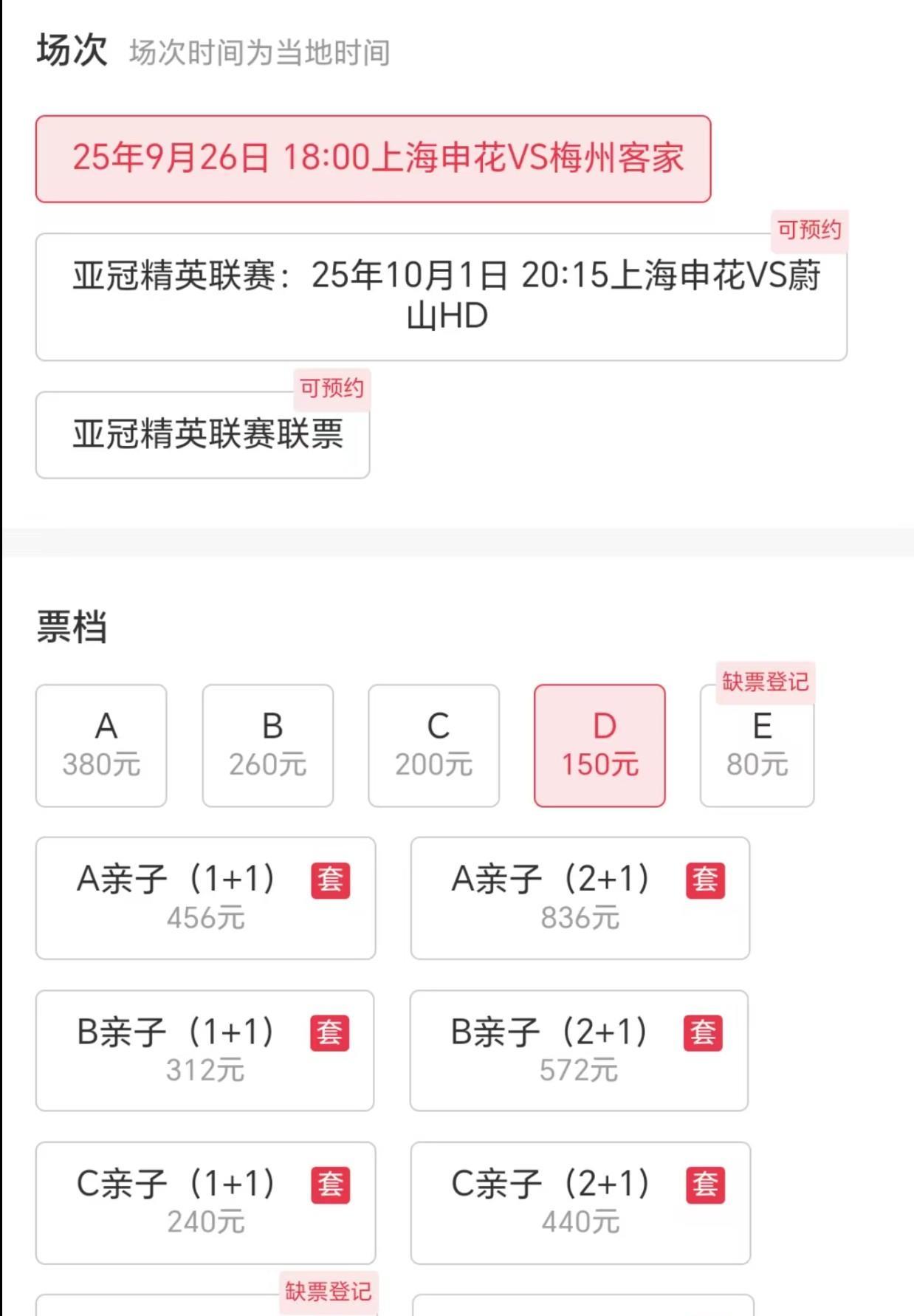
Task: Register for out-of-stock tier E 80元
Action: tap(757, 745)
